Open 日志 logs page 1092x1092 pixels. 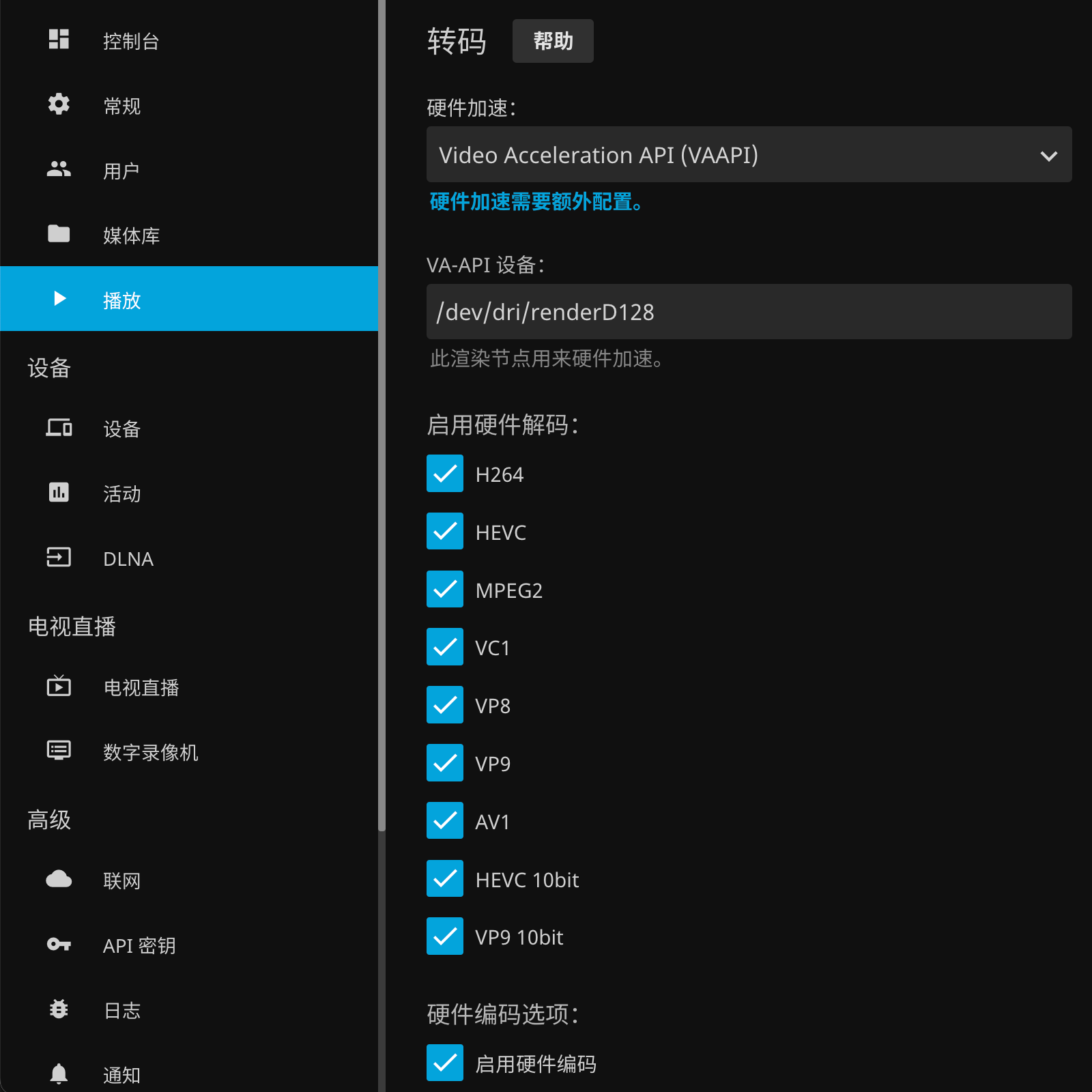click(121, 1010)
